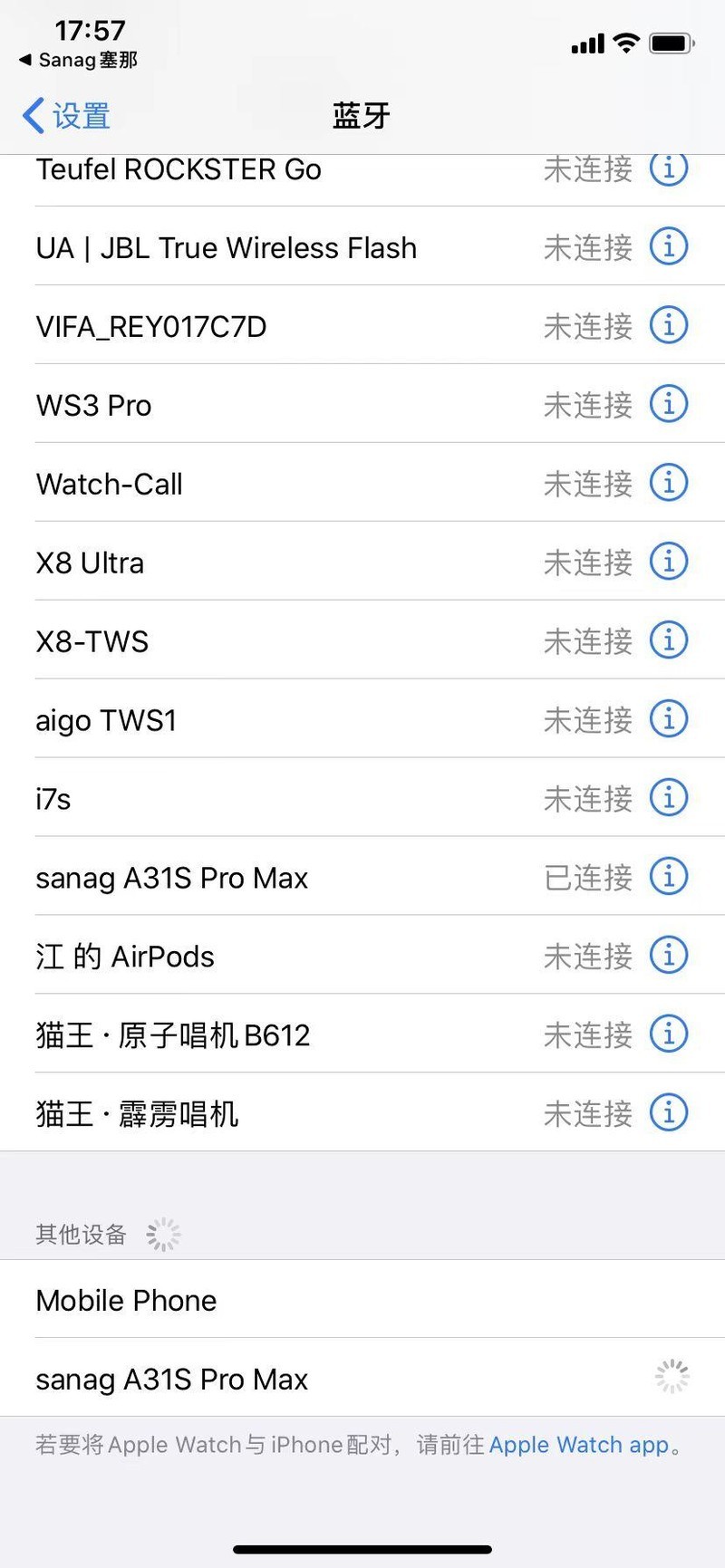Open info for Teufel ROCKSTER Go
725x1568 pixels.
point(669,168)
